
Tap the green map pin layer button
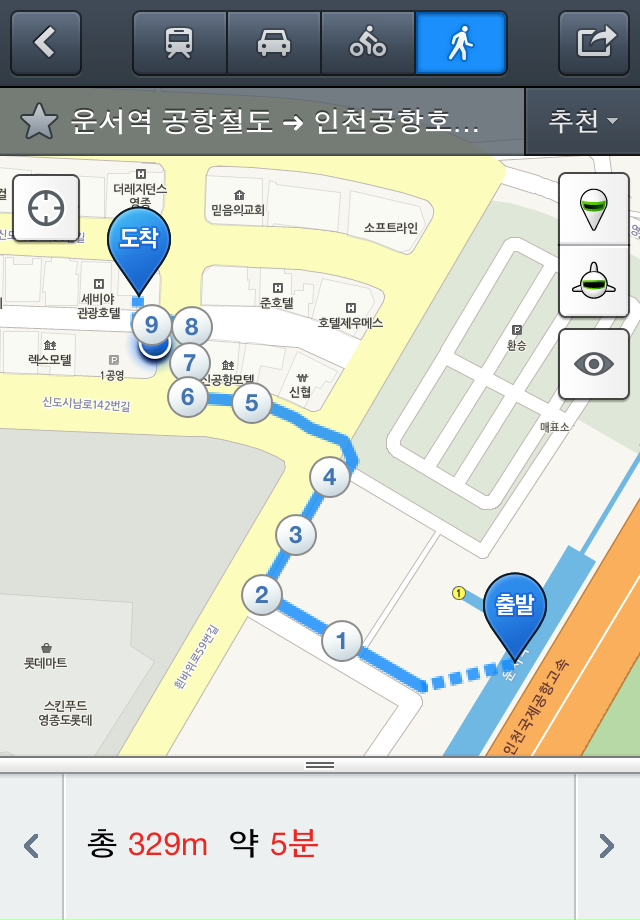[x=594, y=208]
